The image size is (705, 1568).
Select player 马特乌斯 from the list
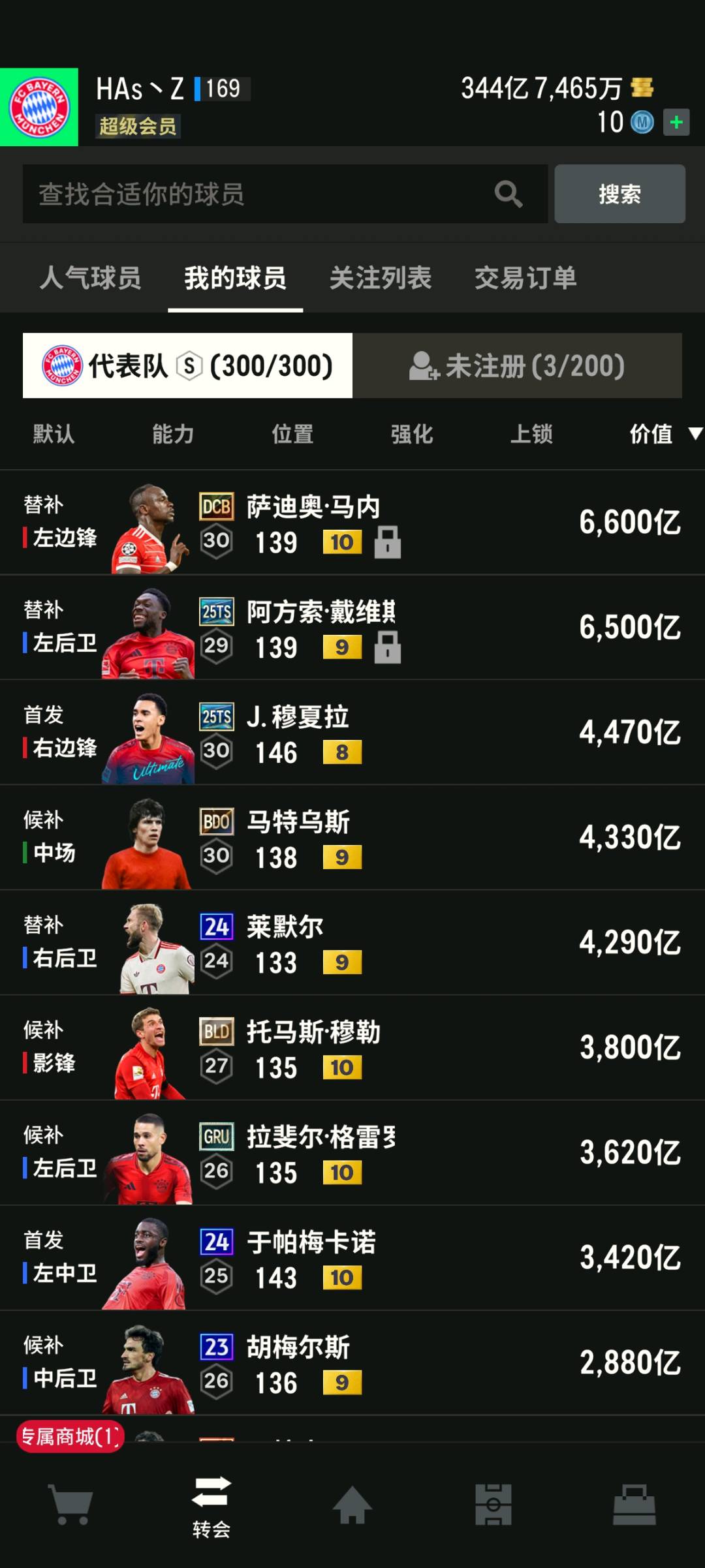(352, 838)
